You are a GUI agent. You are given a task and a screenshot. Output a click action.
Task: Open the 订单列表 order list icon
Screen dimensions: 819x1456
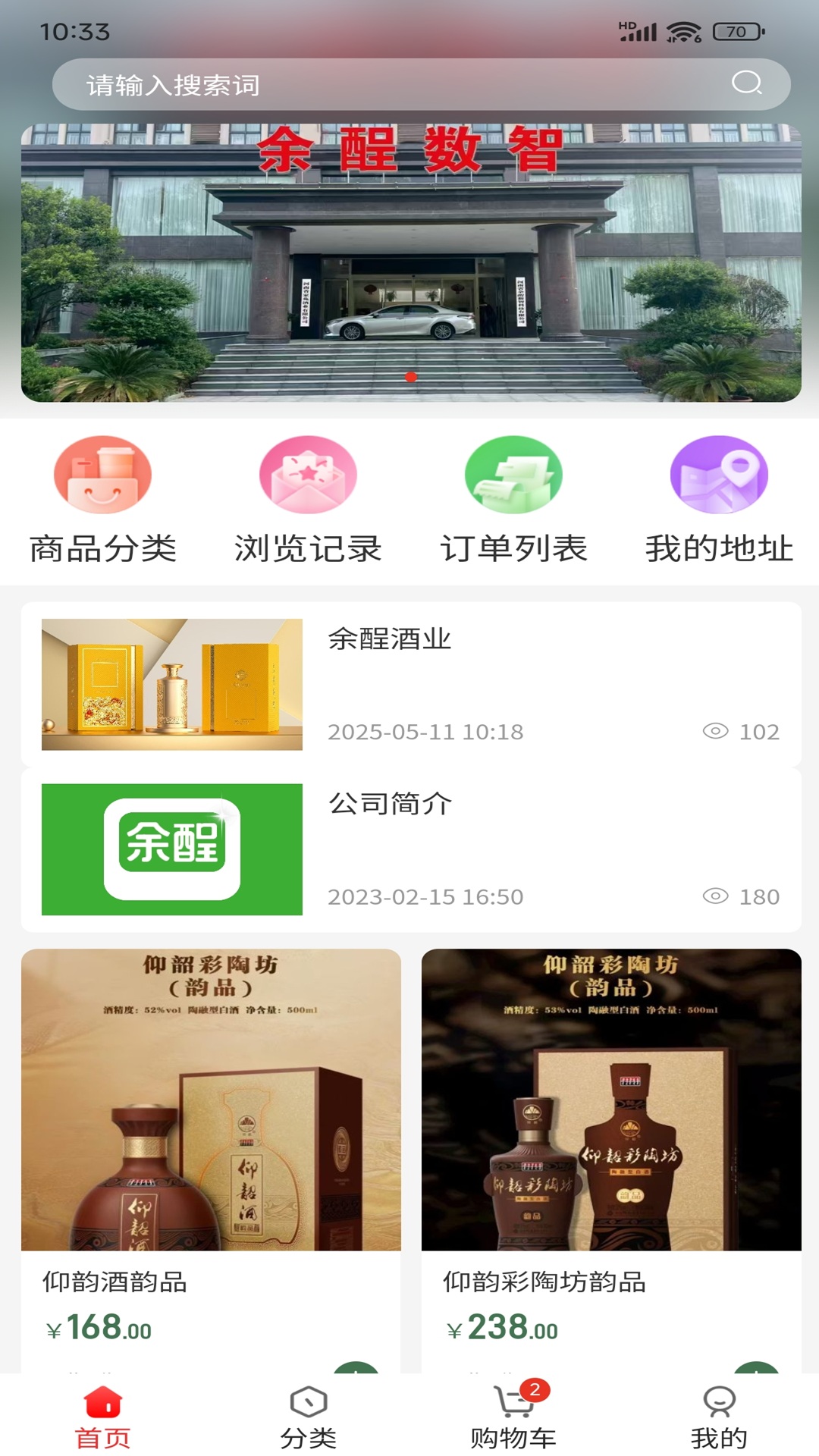pyautogui.click(x=512, y=474)
